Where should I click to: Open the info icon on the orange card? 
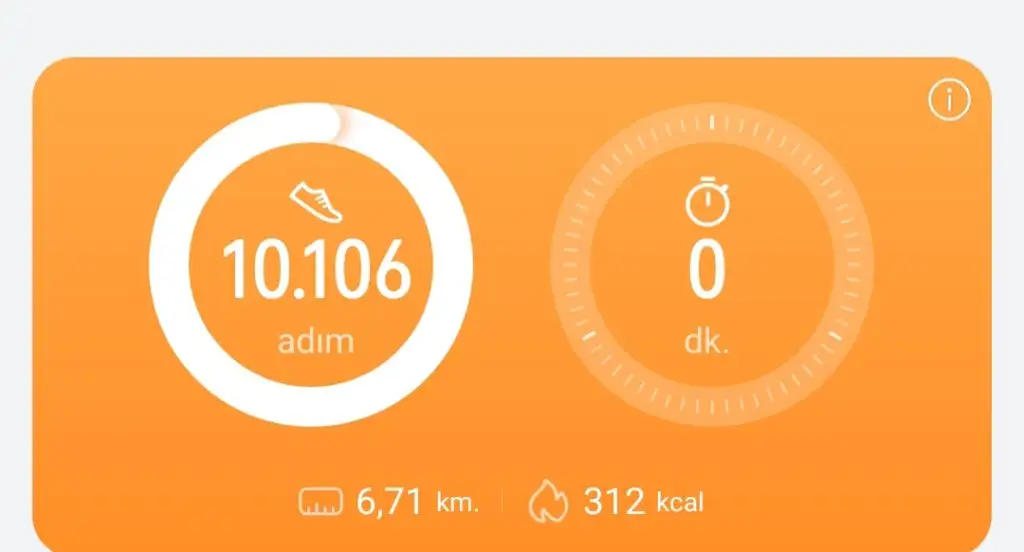(x=949, y=101)
